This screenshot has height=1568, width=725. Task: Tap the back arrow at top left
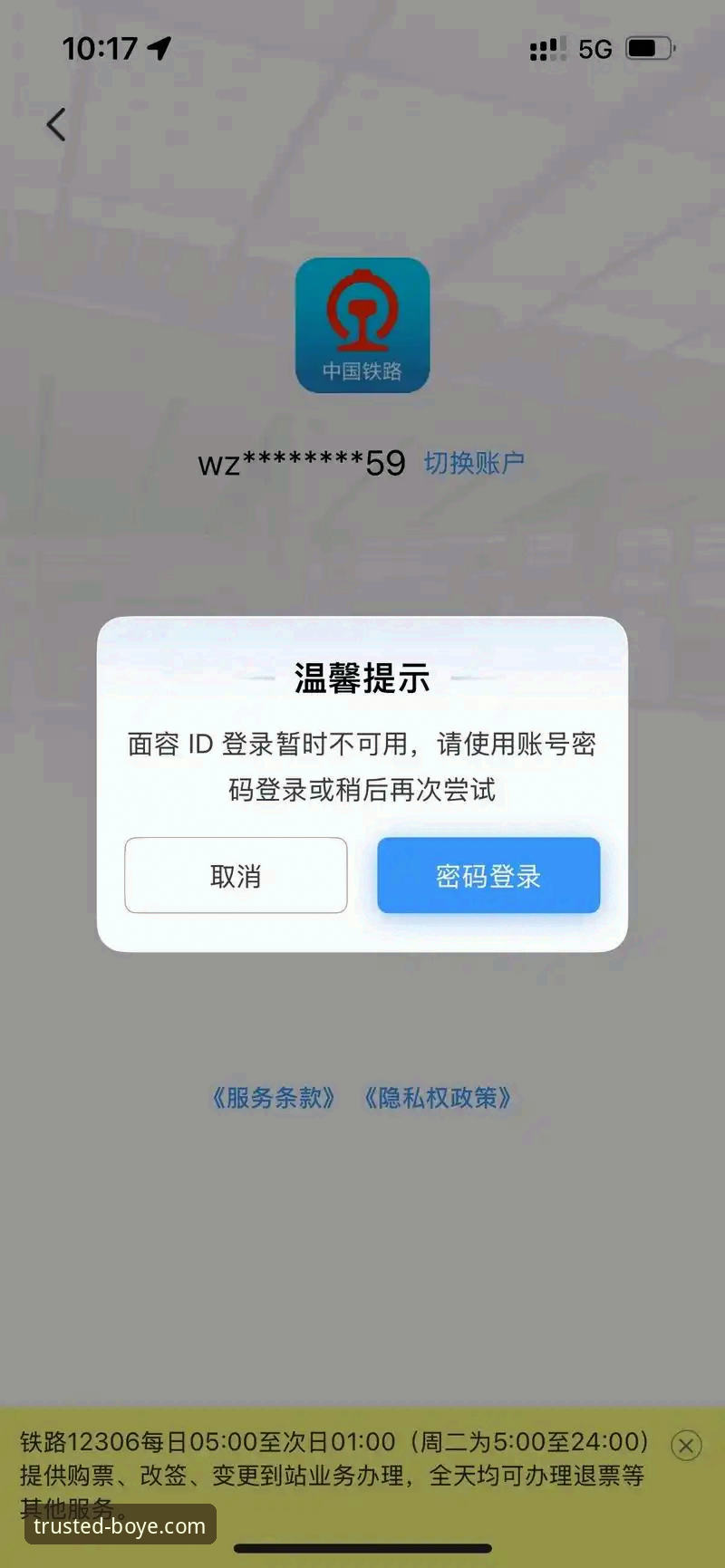pos(55,125)
